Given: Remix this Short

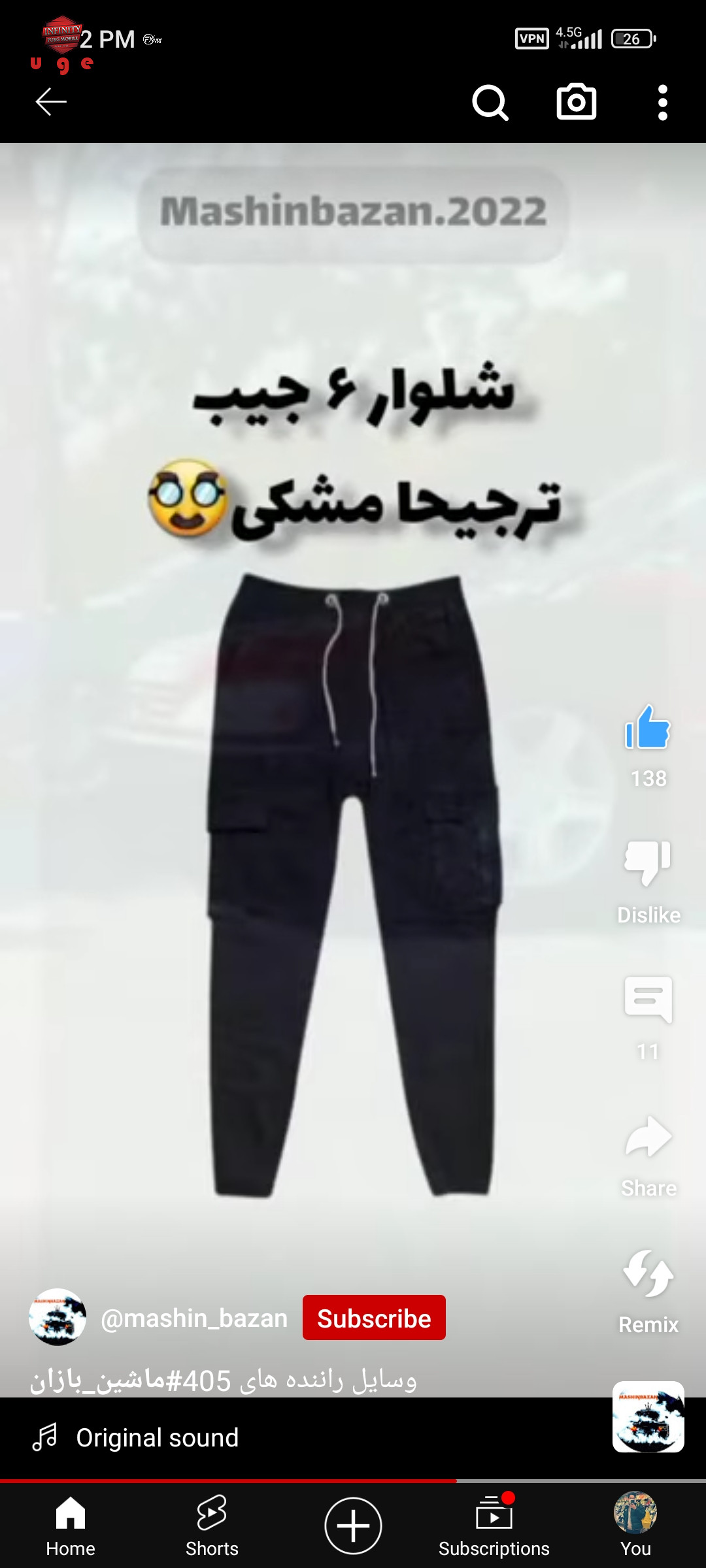Looking at the screenshot, I should pyautogui.click(x=648, y=1273).
